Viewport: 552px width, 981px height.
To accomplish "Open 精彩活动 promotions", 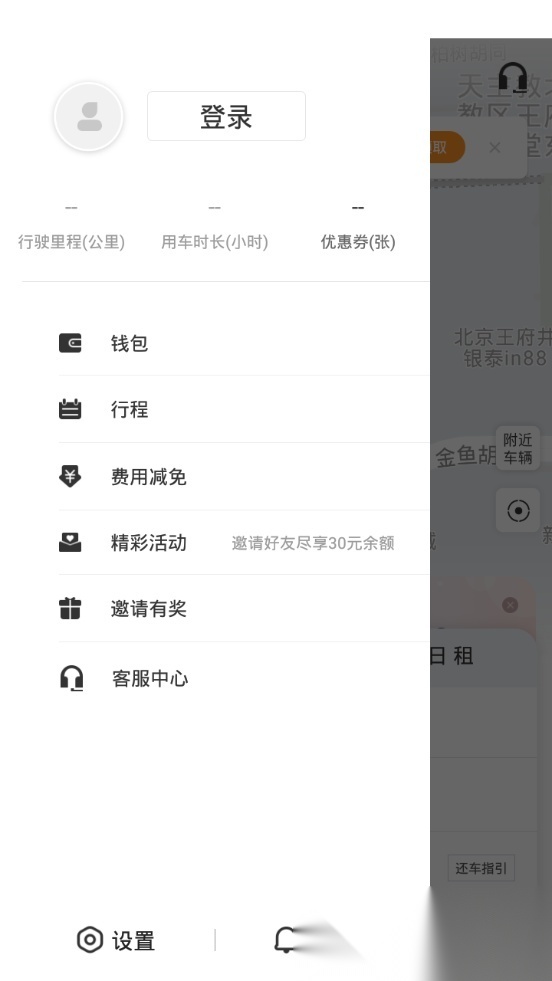I will pos(244,542).
